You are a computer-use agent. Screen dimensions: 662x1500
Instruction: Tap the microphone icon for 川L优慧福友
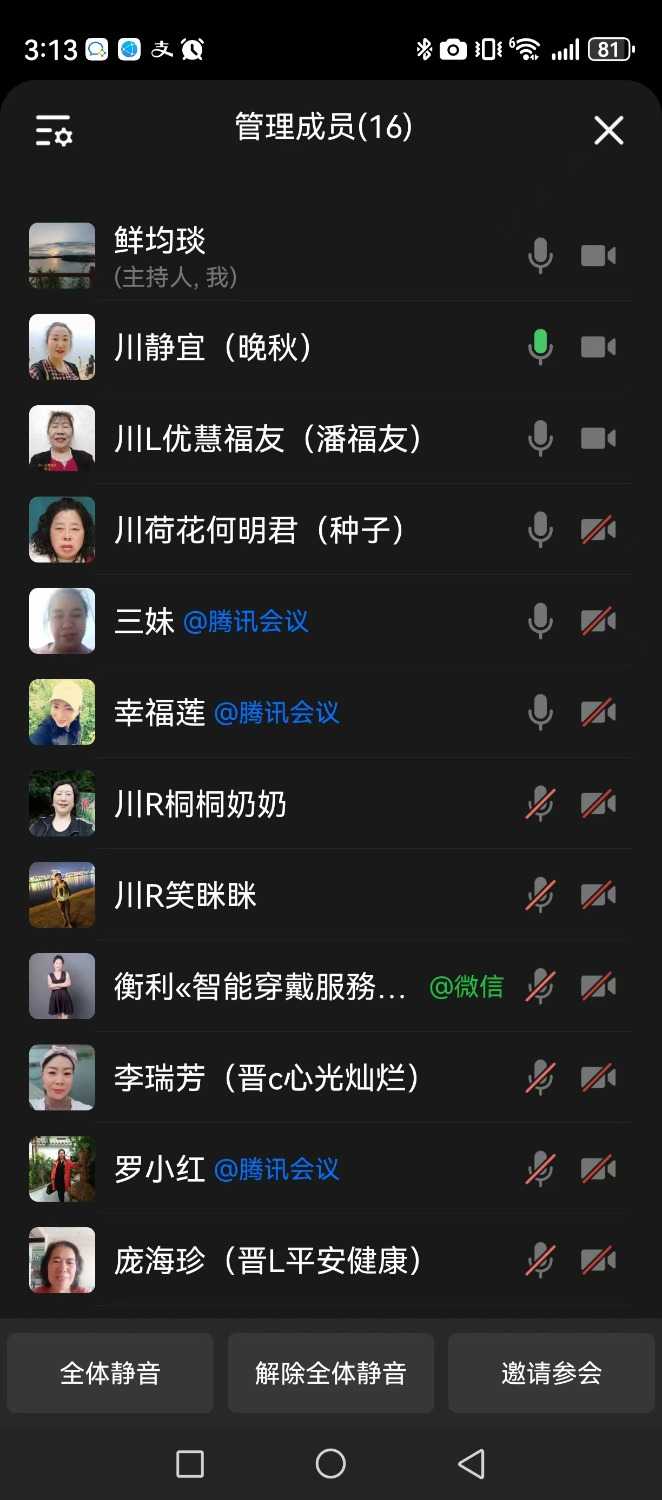point(540,438)
